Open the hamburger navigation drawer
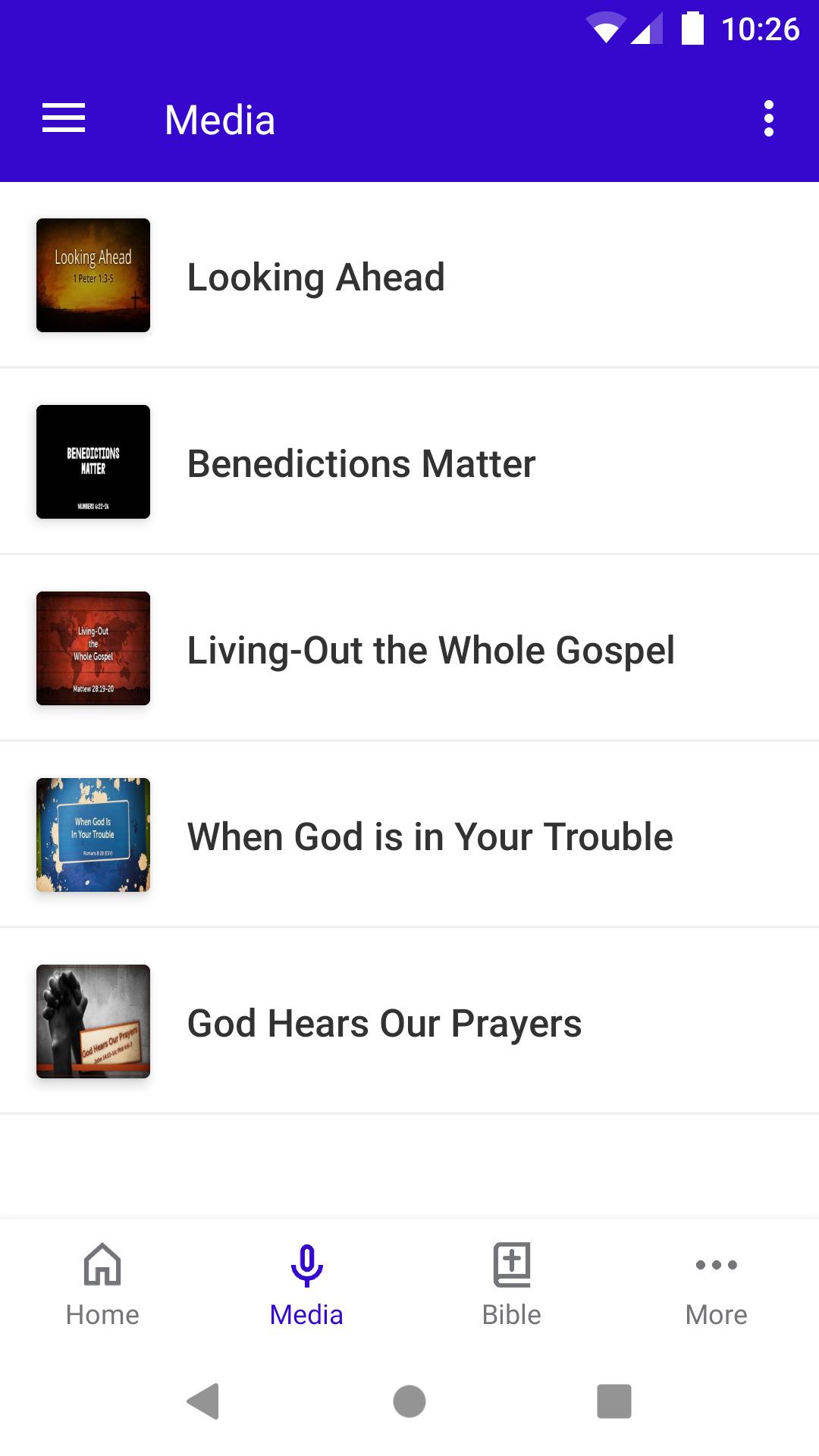This screenshot has height=1456, width=819. [x=64, y=119]
